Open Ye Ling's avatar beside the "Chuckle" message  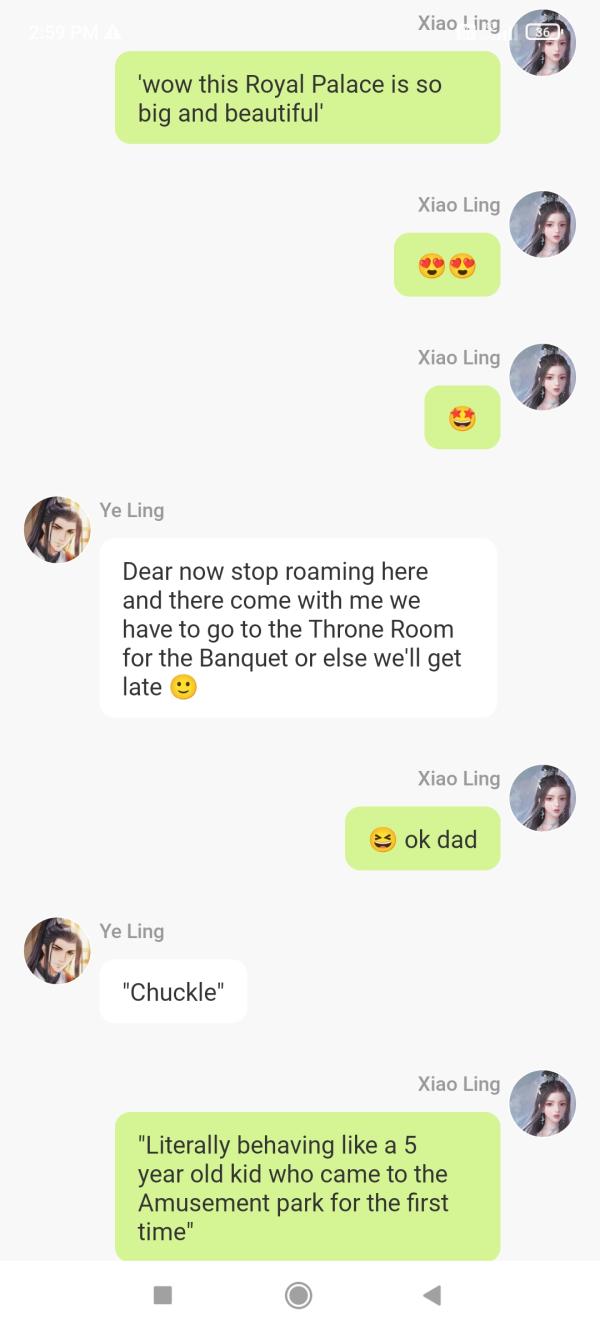pos(57,950)
